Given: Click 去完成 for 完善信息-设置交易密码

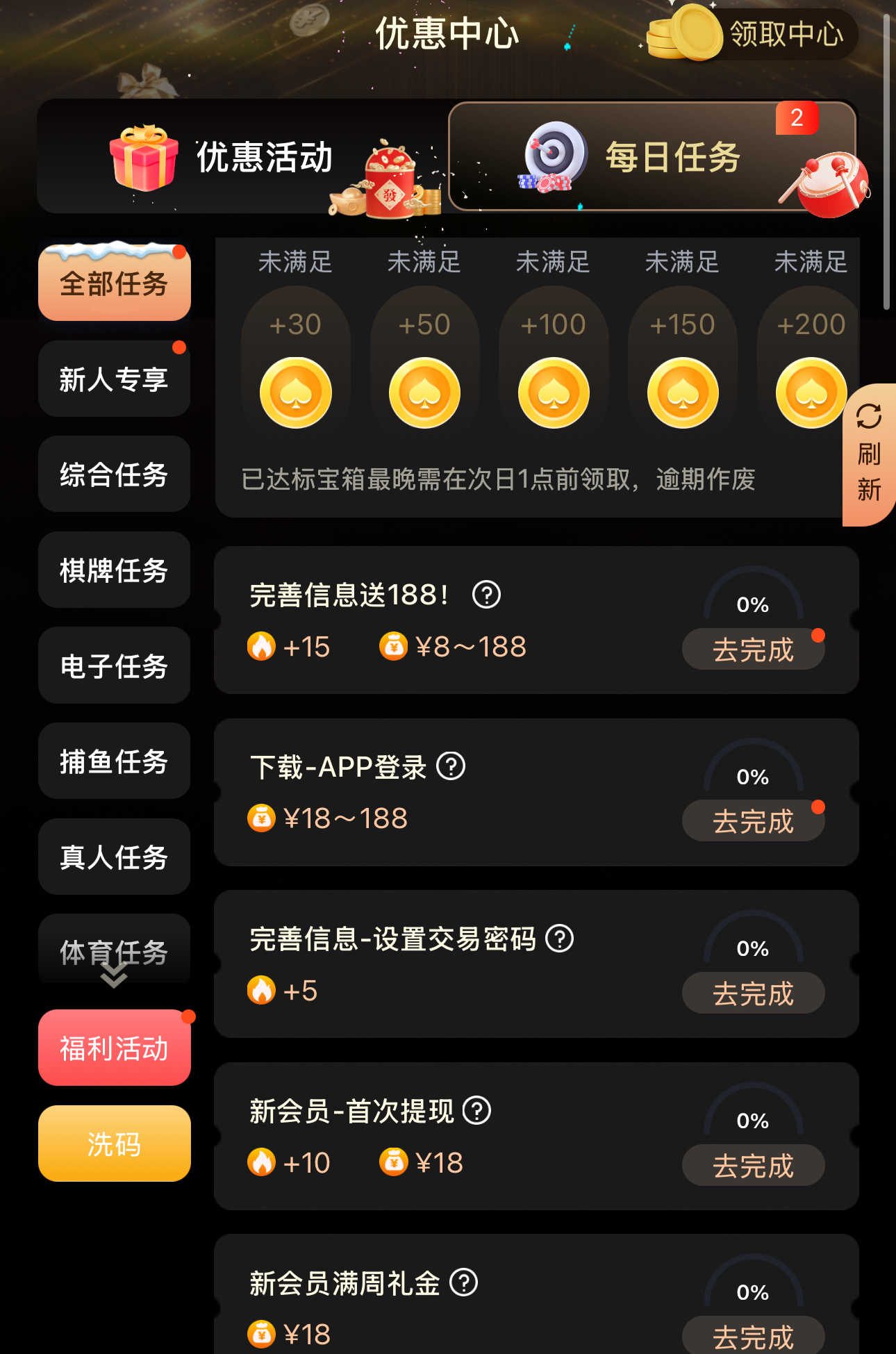Looking at the screenshot, I should [752, 993].
